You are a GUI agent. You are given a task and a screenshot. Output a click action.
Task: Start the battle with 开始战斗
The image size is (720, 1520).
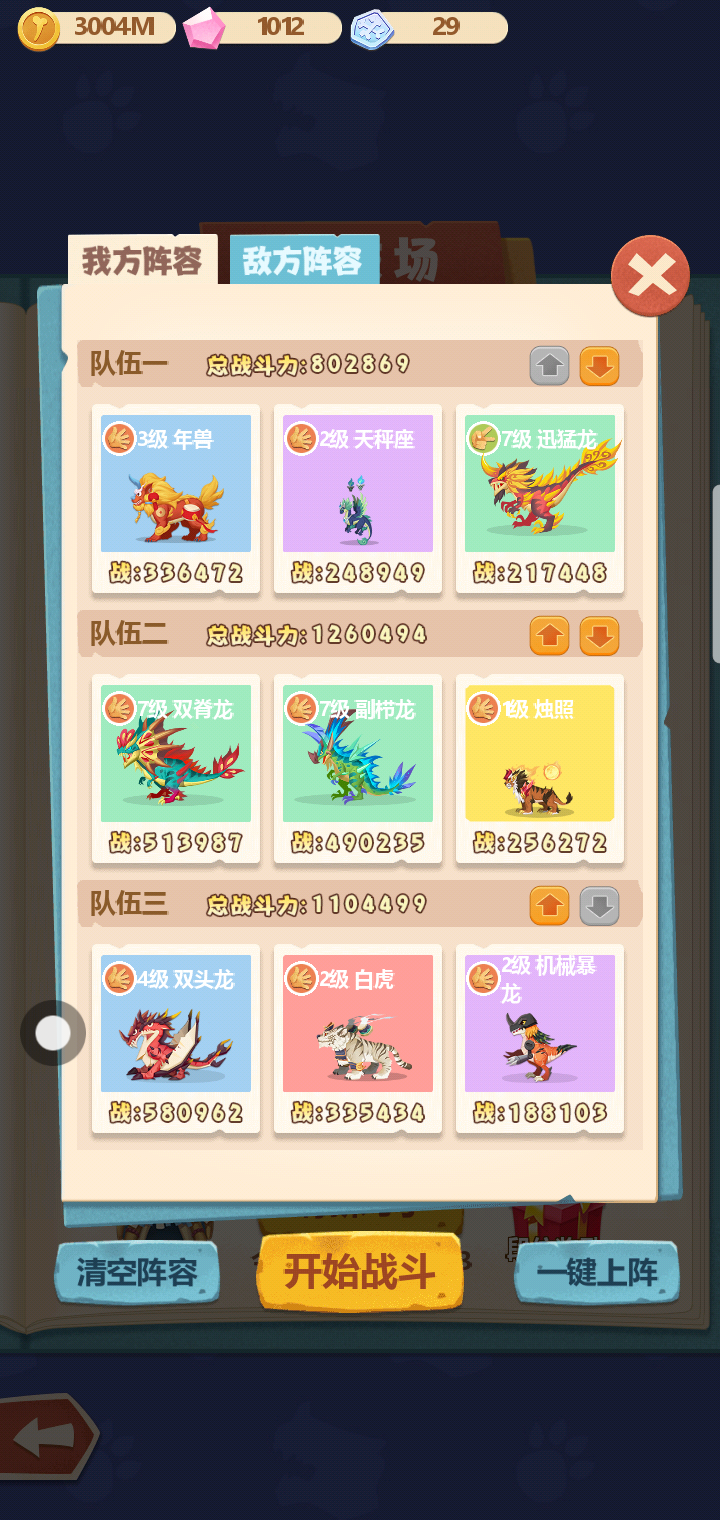pos(360,1271)
